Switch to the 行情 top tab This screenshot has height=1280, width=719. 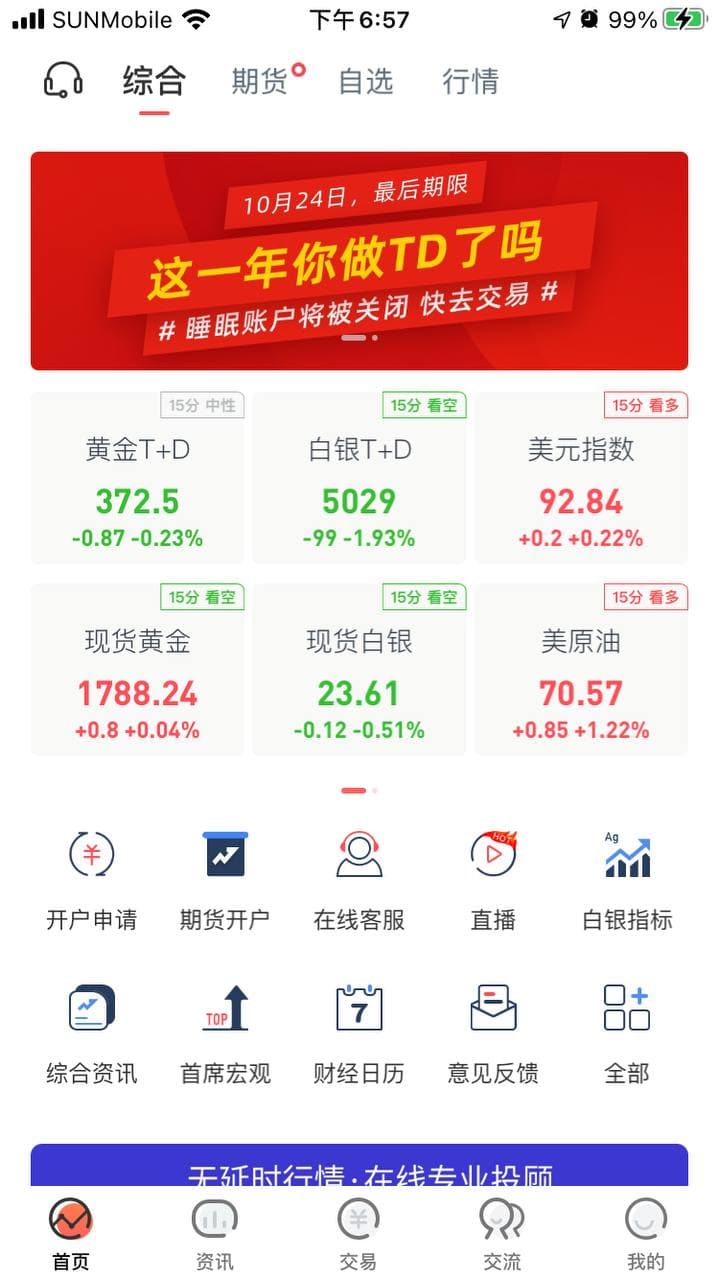click(x=470, y=81)
